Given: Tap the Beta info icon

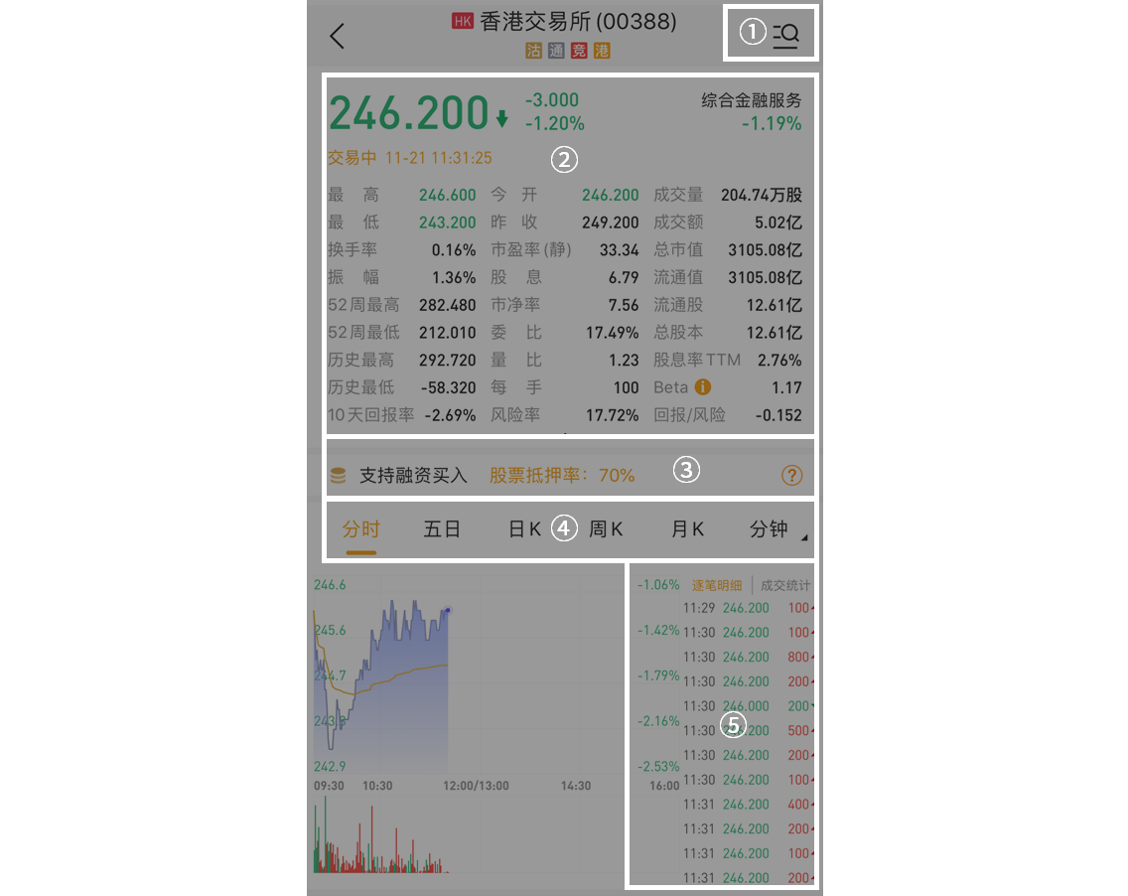Looking at the screenshot, I should (x=703, y=387).
